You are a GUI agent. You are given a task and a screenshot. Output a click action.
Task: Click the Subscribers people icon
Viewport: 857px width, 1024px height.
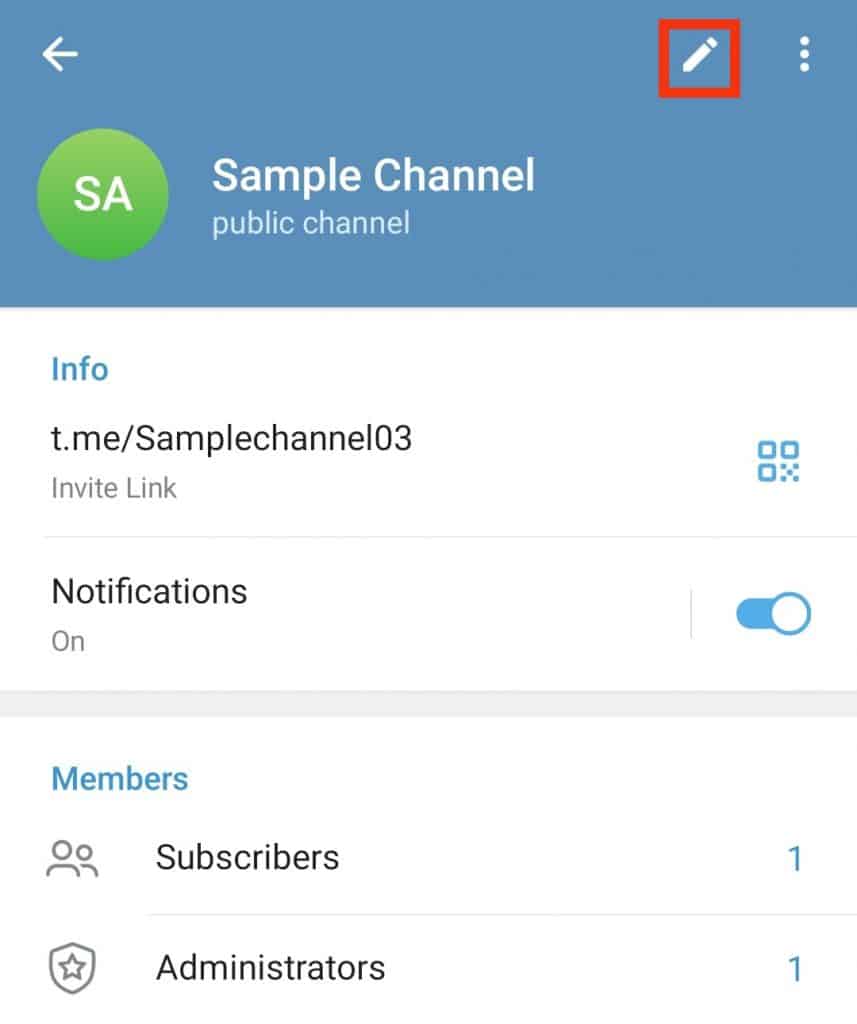point(70,857)
